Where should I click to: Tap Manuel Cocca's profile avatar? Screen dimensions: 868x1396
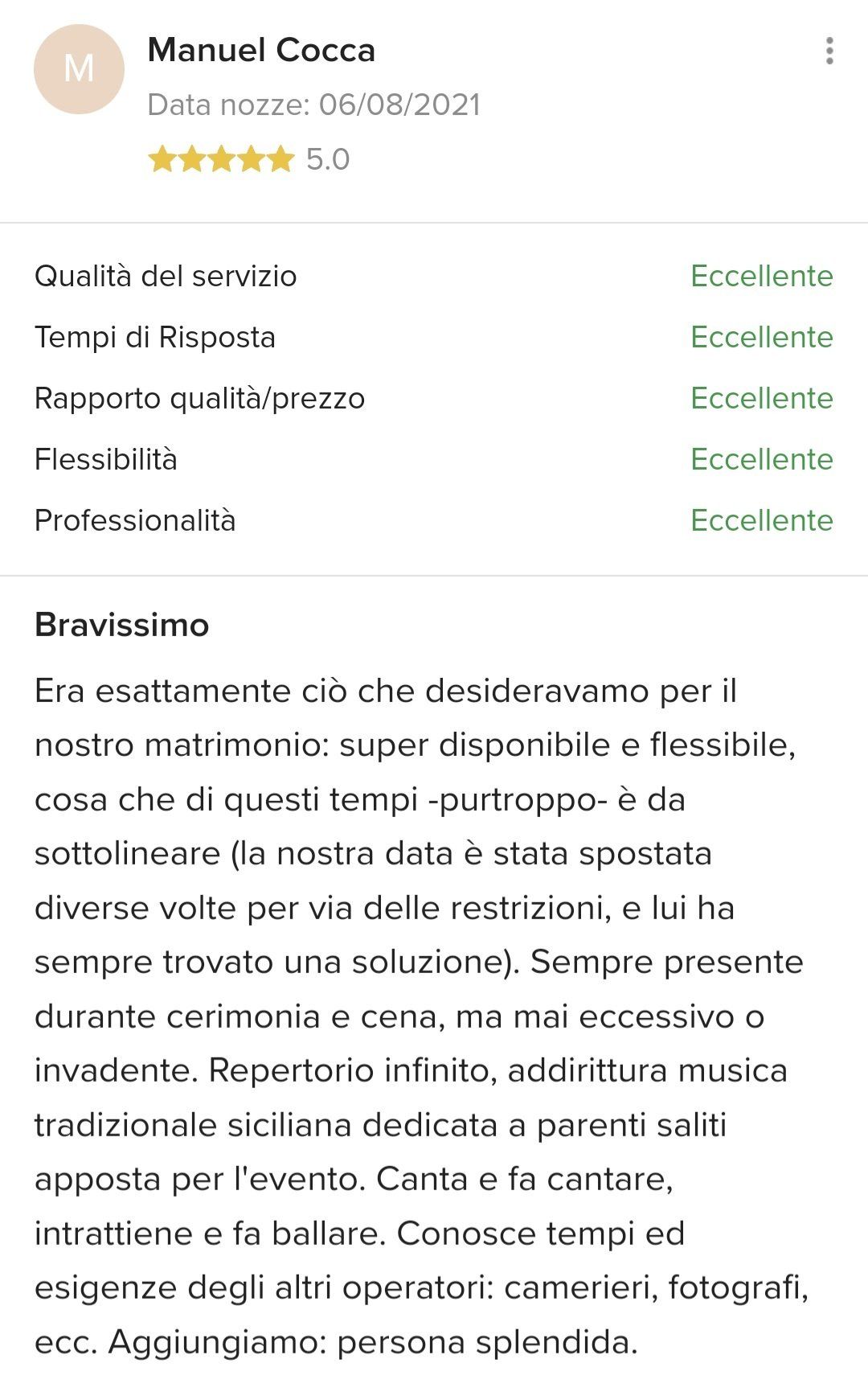[79, 69]
